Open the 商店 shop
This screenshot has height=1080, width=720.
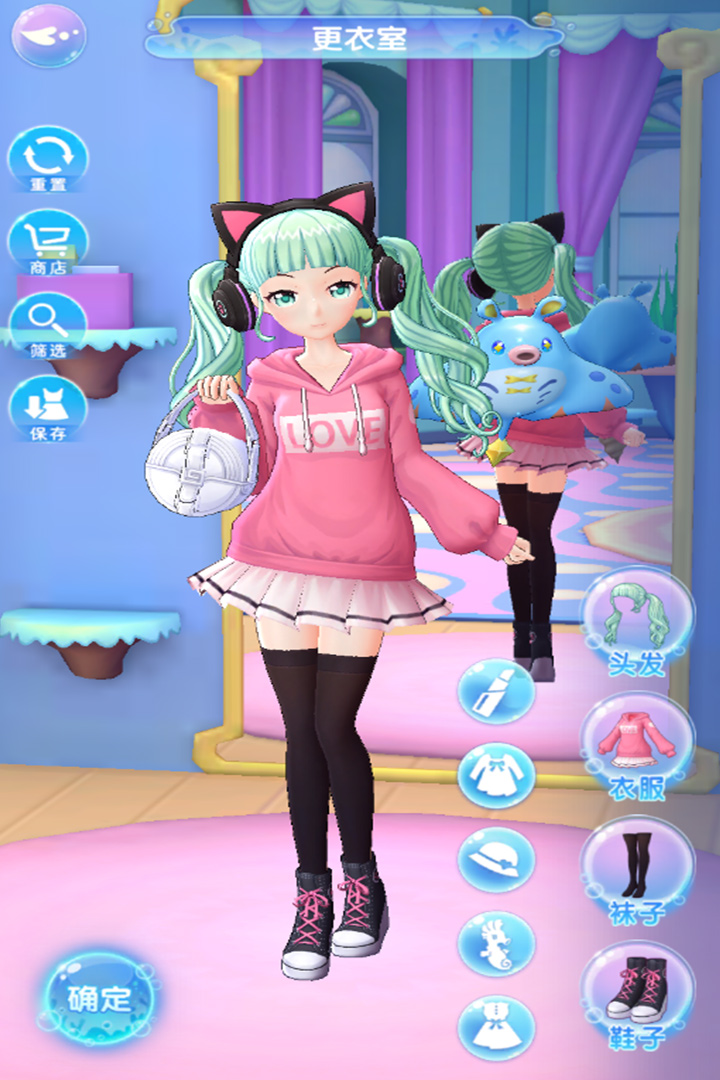coord(48,243)
